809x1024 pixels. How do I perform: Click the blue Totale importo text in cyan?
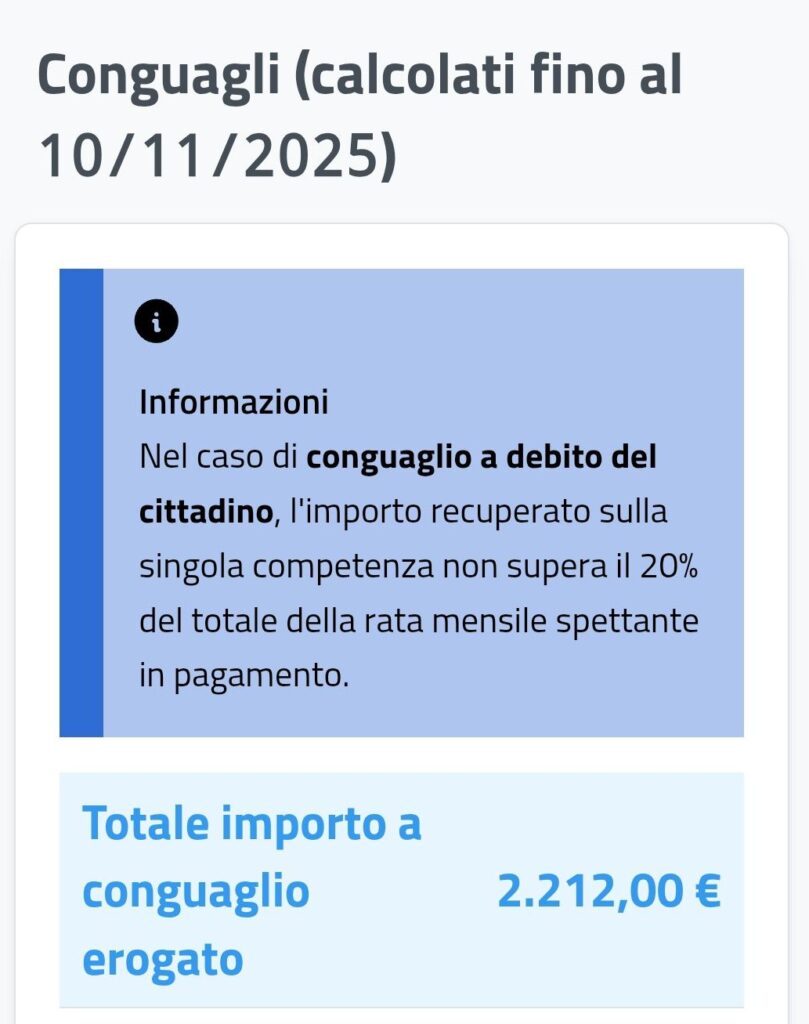252,823
